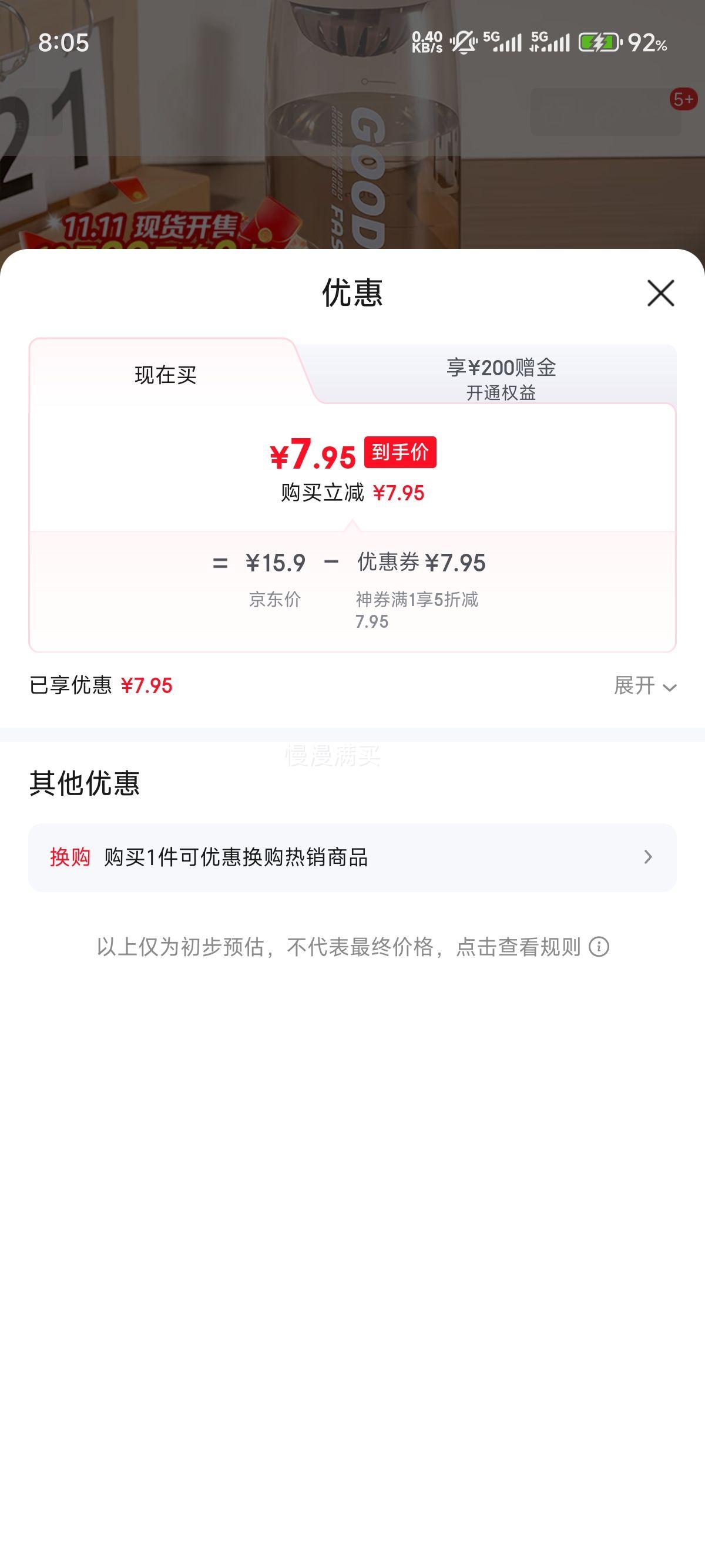705x1568 pixels.
Task: Close the 优惠 discount sheet
Action: (x=660, y=294)
